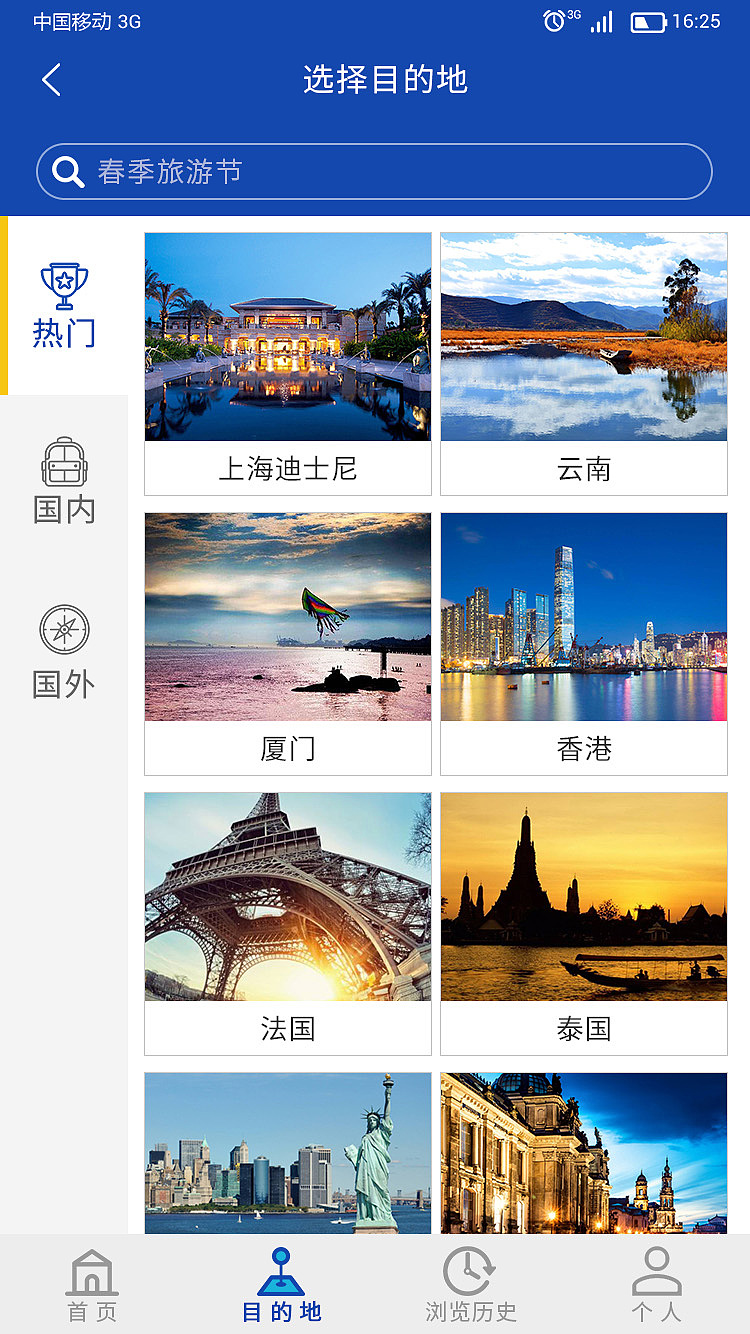Tap the back arrow to leave destination selection
This screenshot has width=750, height=1334.
51,80
